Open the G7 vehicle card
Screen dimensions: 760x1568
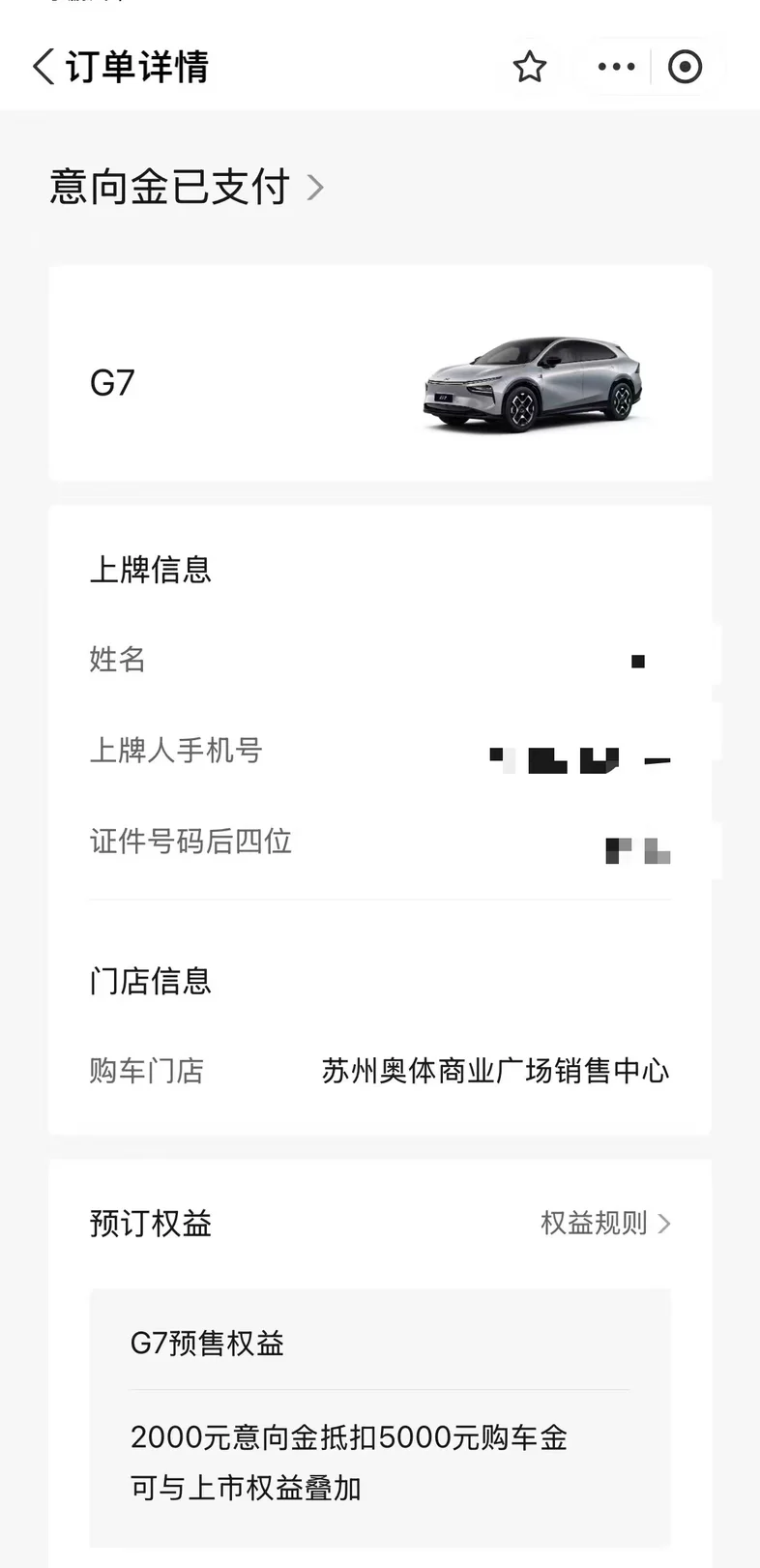click(x=380, y=373)
